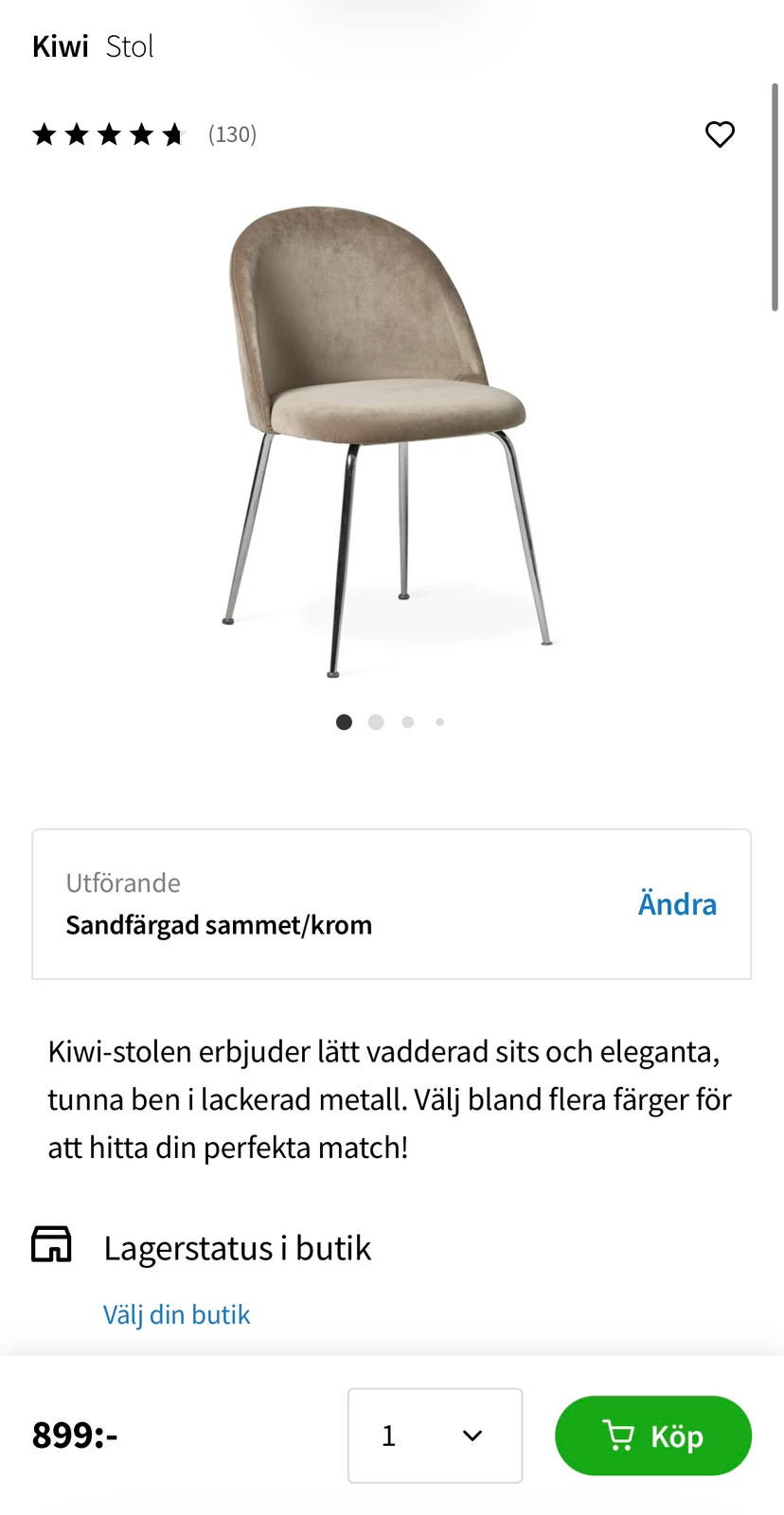Click the shopping cart icon inside Köp button

(x=620, y=1435)
